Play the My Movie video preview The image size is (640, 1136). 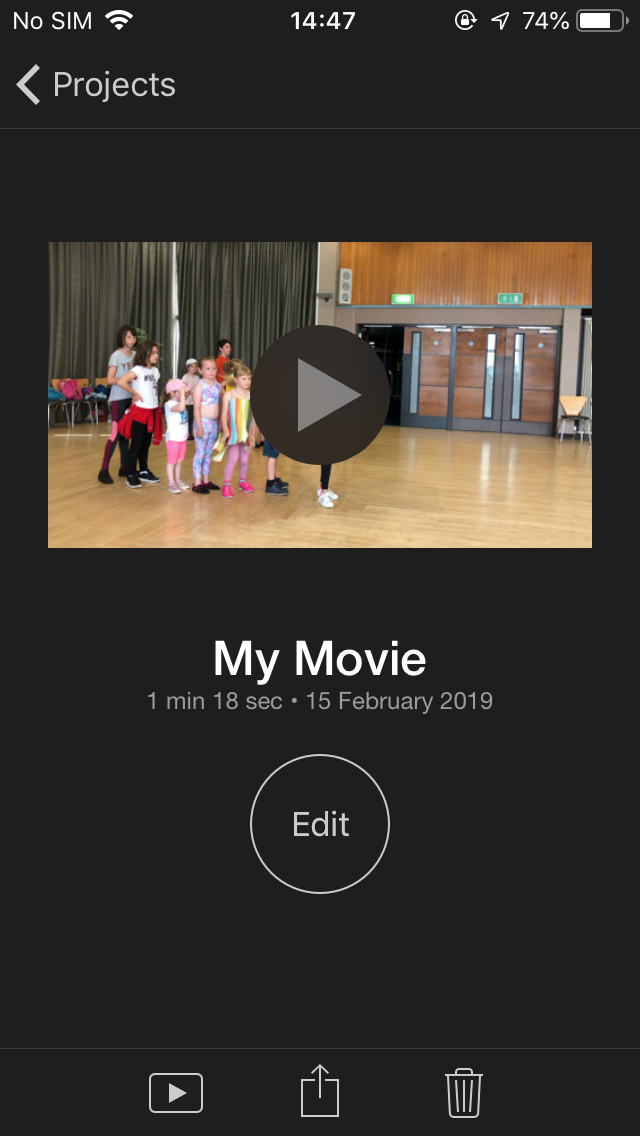320,395
